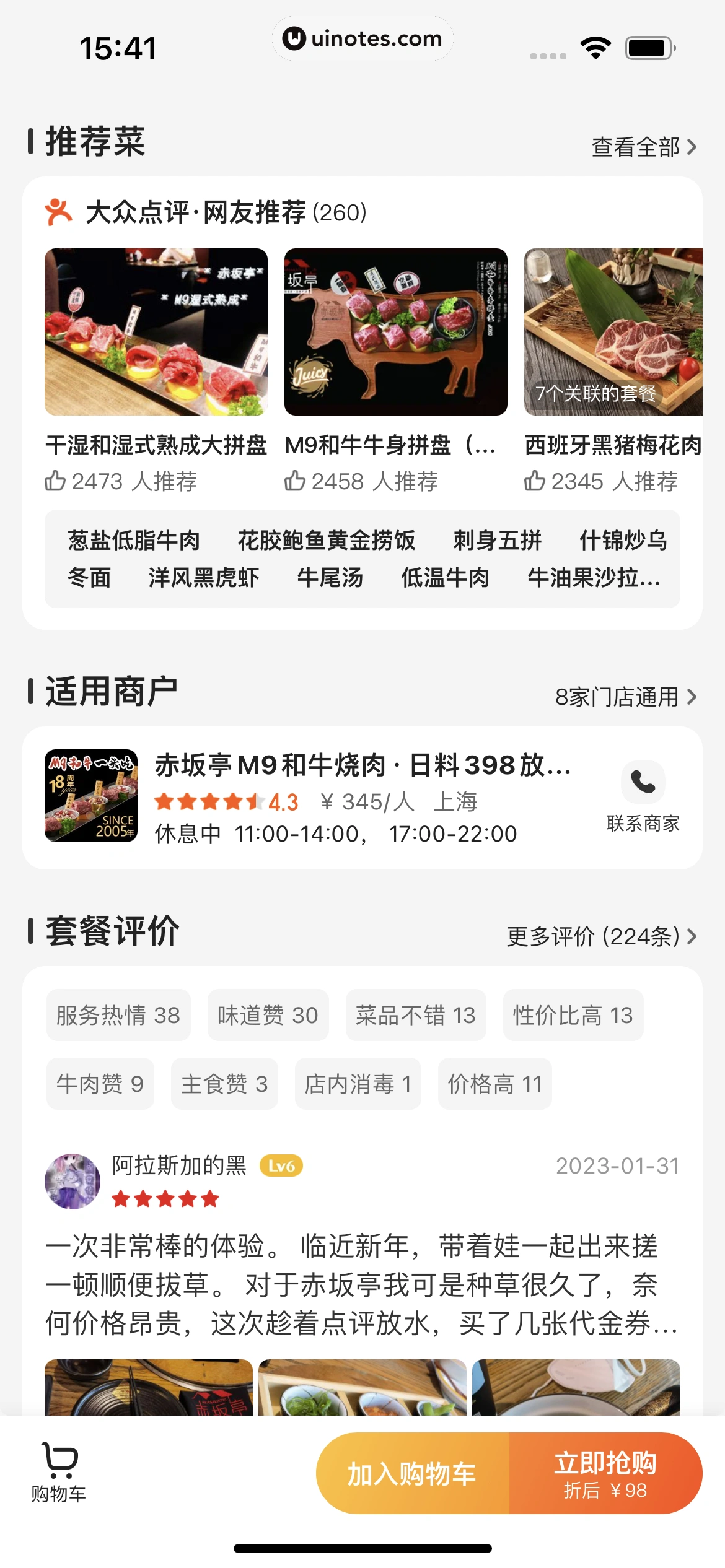Select the 菜品不错 13 review tag

pos(415,1016)
